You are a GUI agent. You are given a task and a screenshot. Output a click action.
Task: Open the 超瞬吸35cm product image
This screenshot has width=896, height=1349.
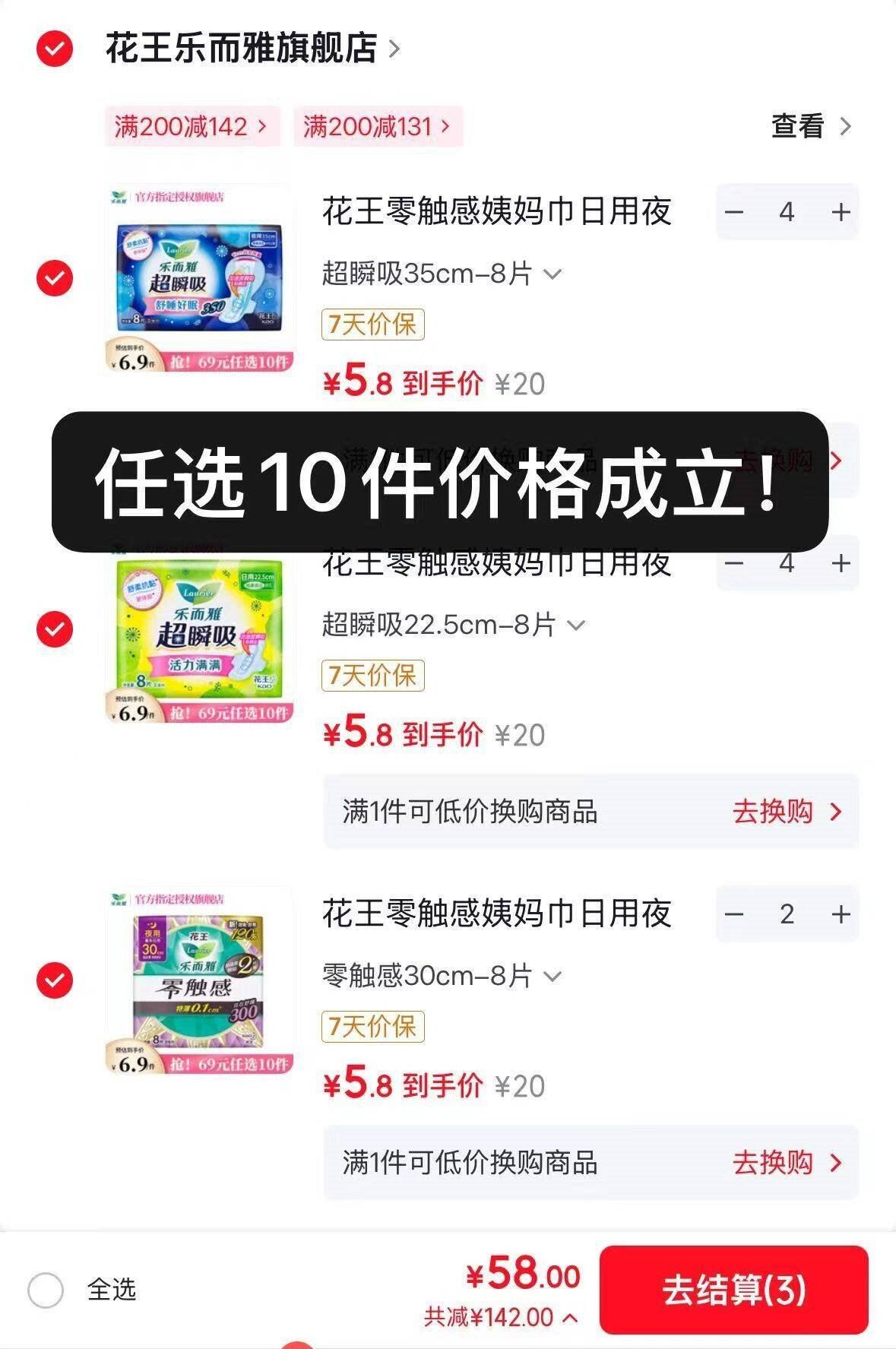199,279
